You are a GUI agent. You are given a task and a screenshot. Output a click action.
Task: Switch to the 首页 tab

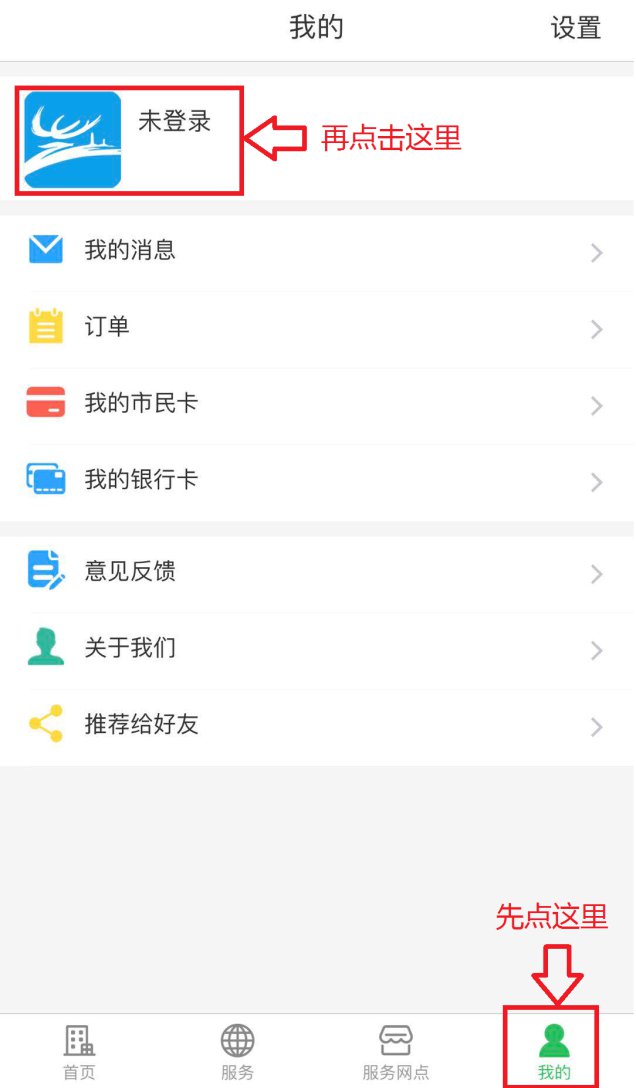(x=79, y=1052)
